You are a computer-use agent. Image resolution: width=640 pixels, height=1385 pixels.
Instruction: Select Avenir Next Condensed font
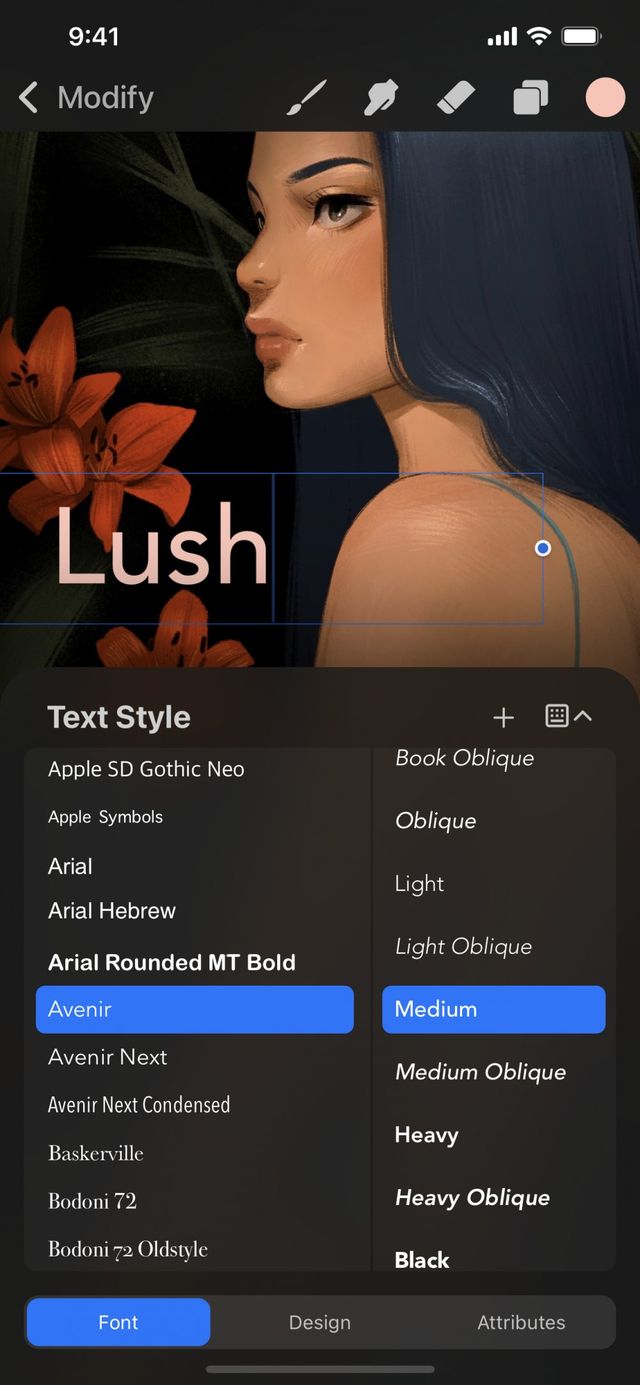[x=139, y=1105]
